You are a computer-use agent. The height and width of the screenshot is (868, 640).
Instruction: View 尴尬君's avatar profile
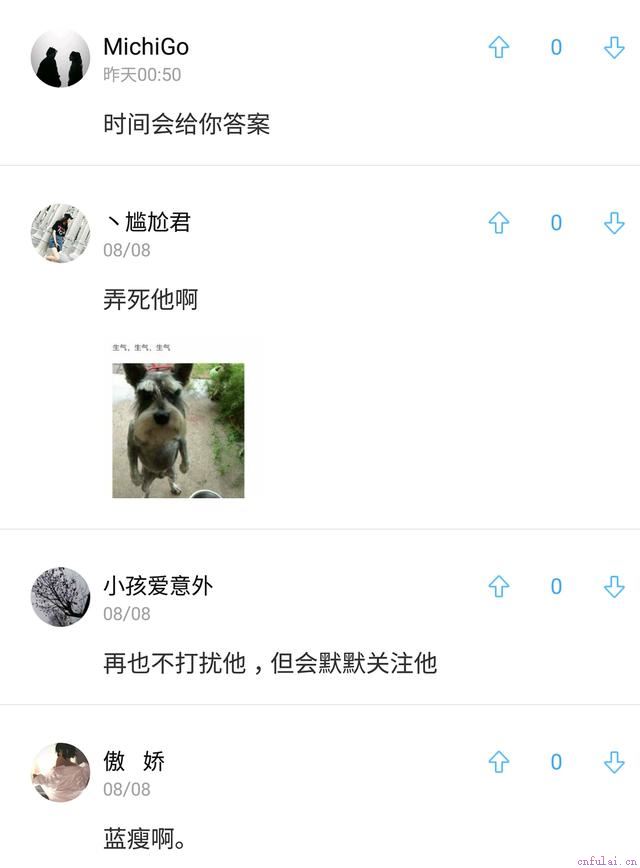[60, 233]
